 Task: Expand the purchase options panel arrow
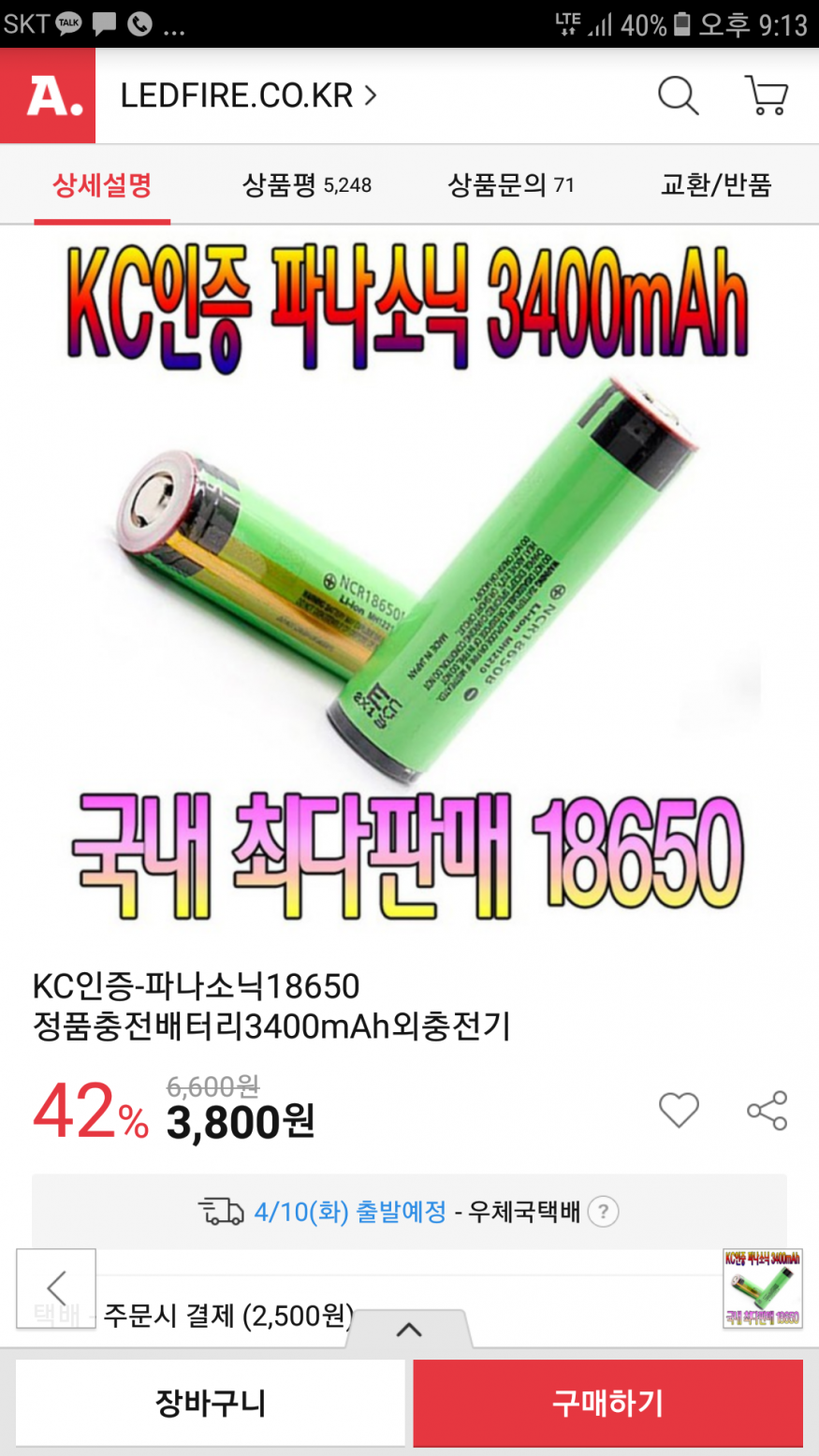click(409, 1330)
